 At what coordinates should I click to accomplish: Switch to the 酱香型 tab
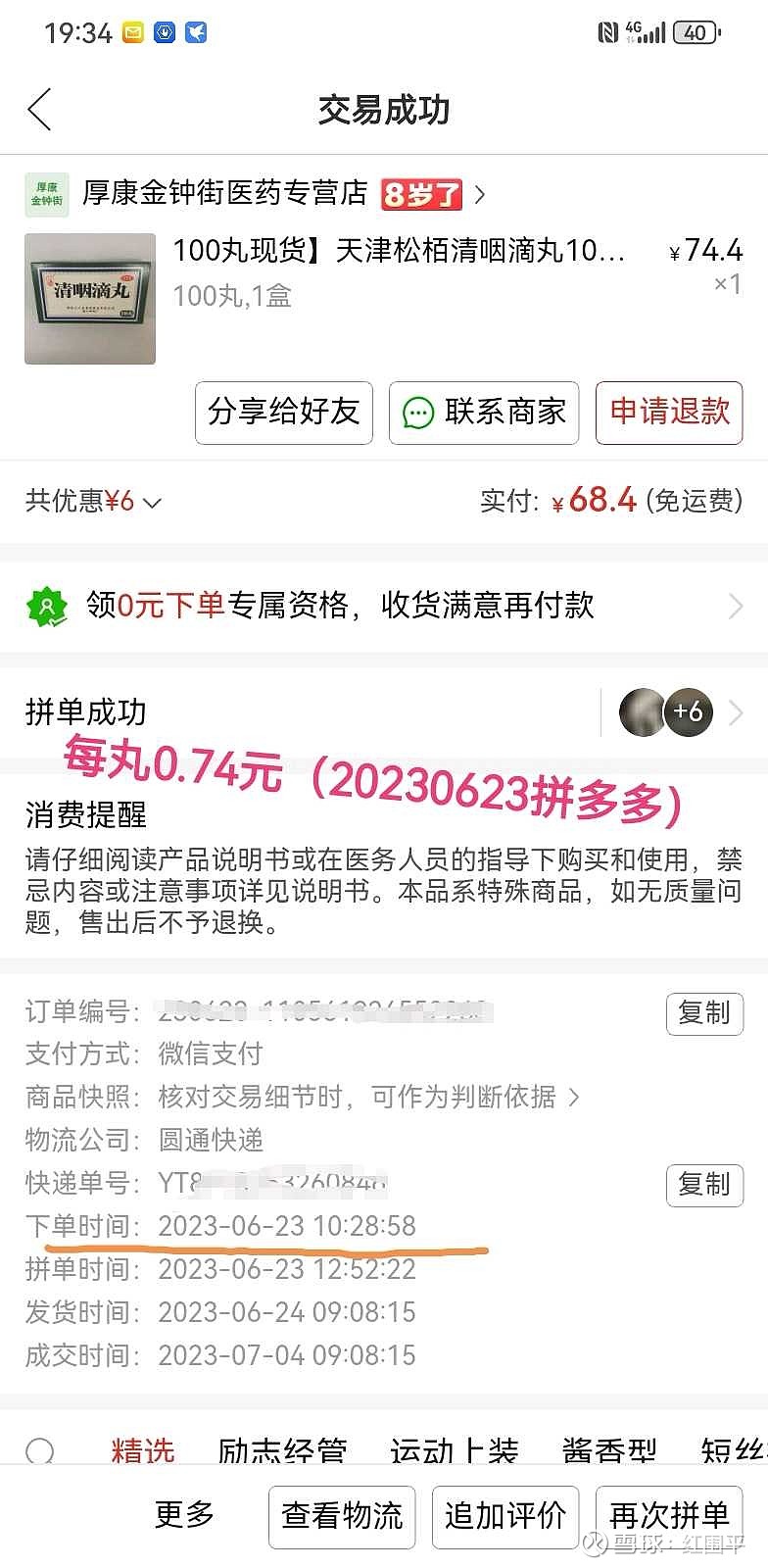609,1450
